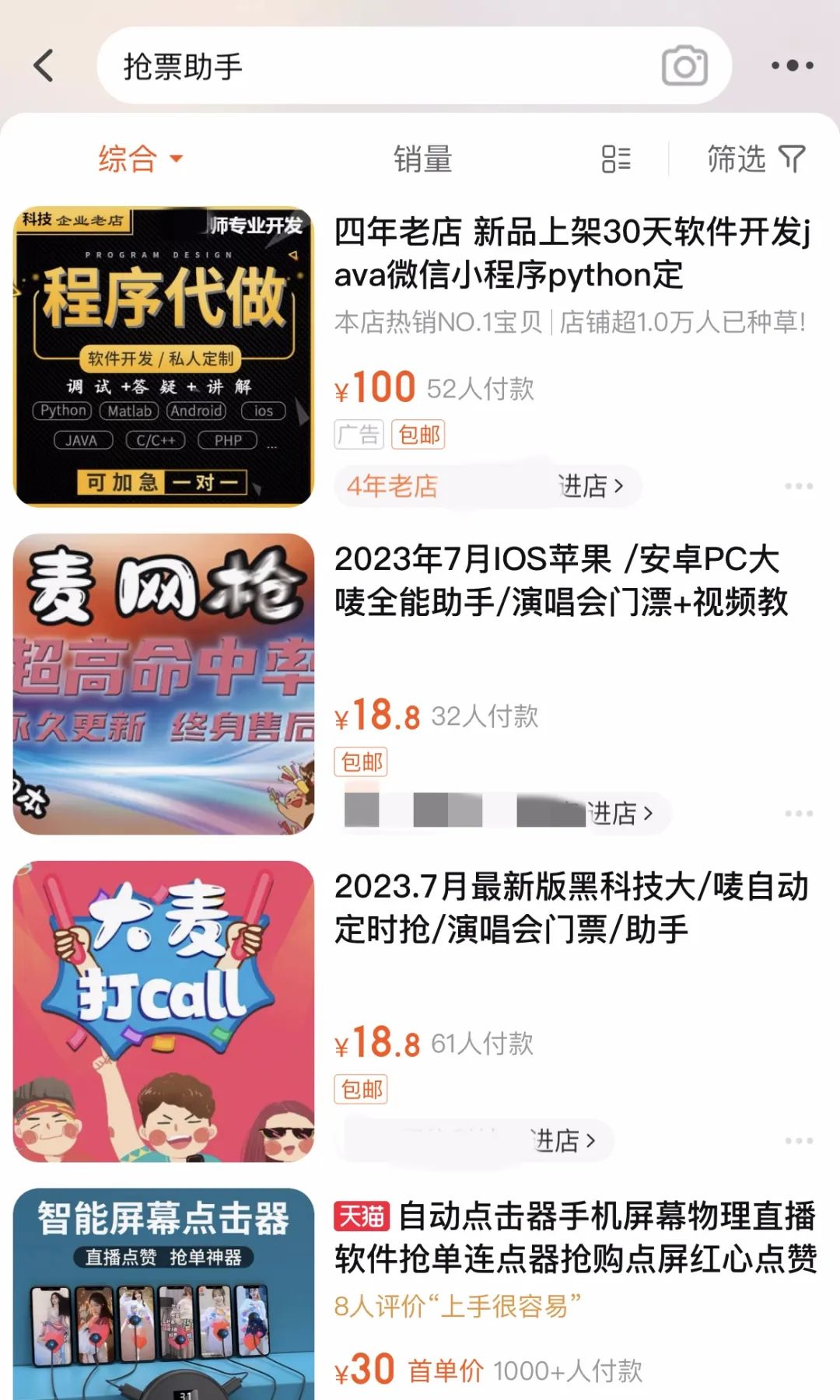Click the 广告 tag on the first listing

(357, 436)
